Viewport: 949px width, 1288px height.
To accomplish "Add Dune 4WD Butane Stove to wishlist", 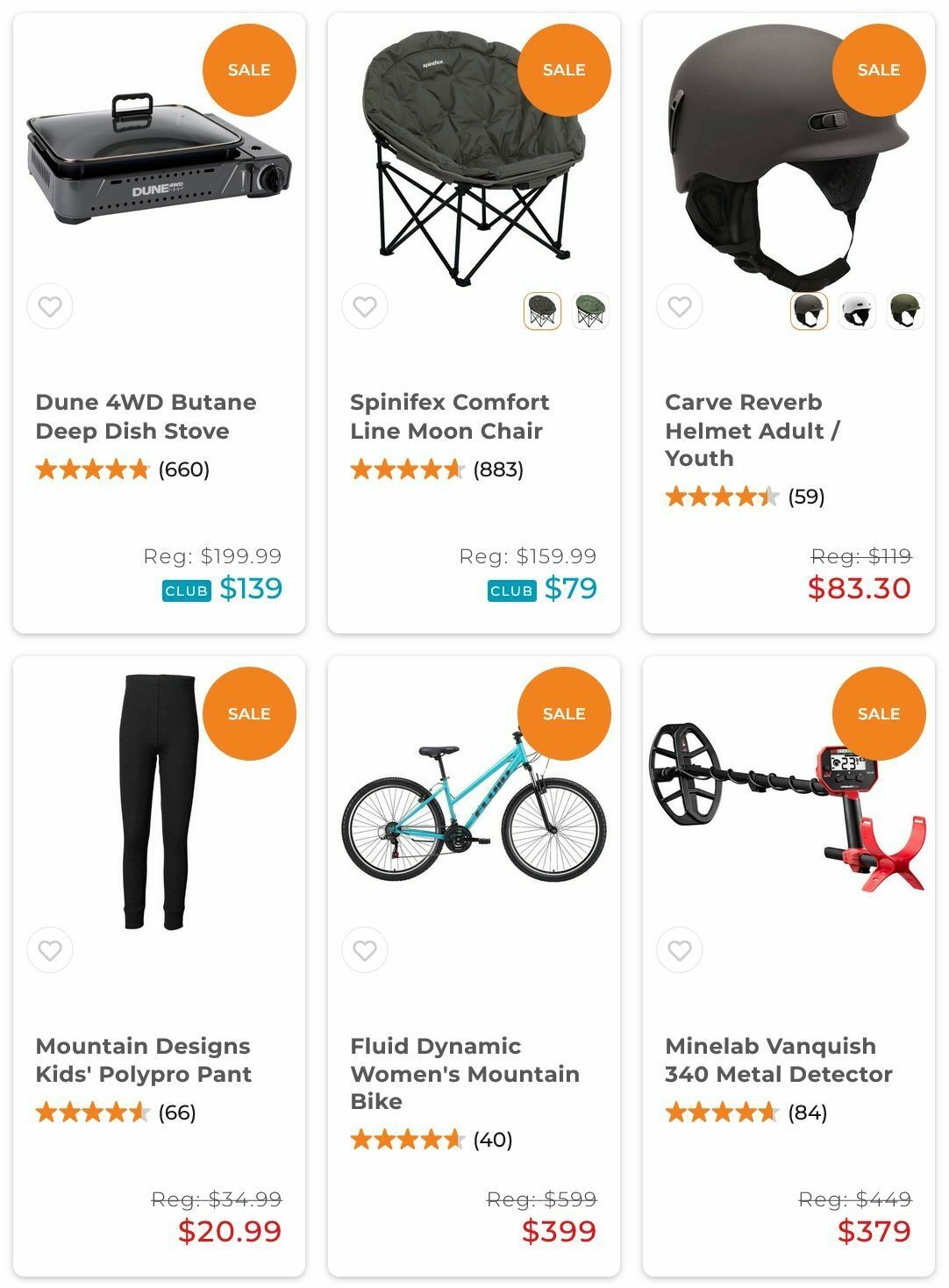I will (50, 307).
